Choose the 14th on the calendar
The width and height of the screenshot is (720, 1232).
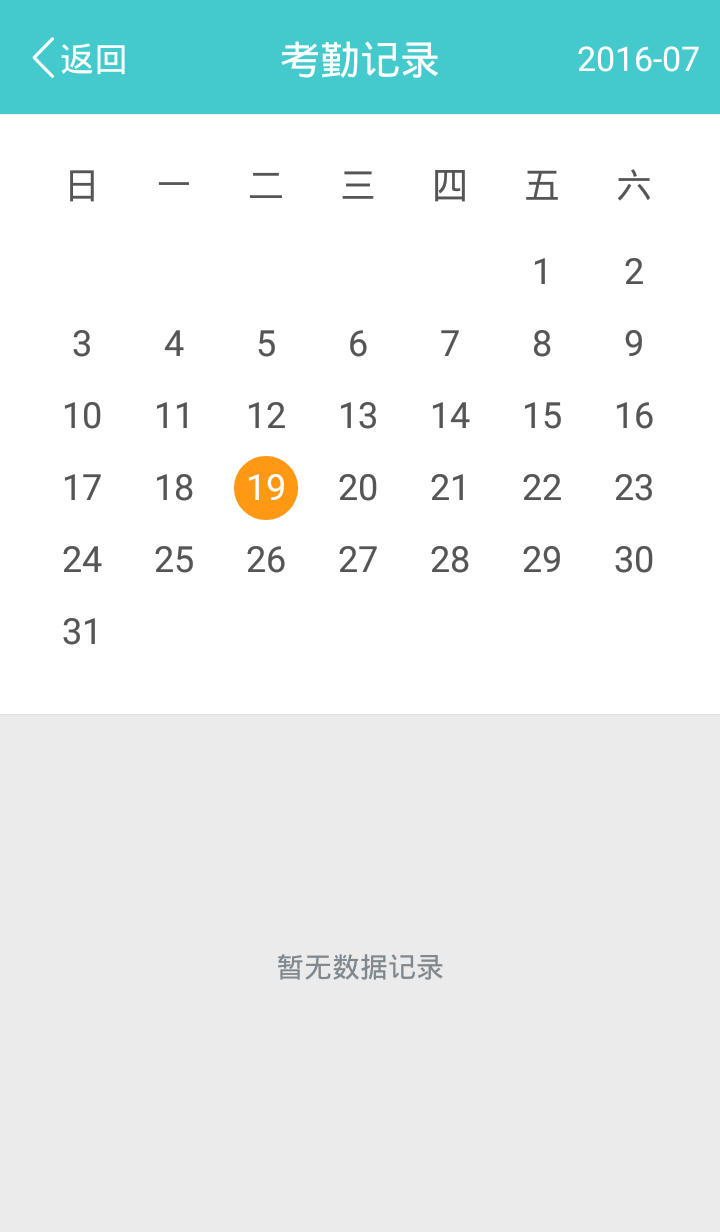pos(450,416)
